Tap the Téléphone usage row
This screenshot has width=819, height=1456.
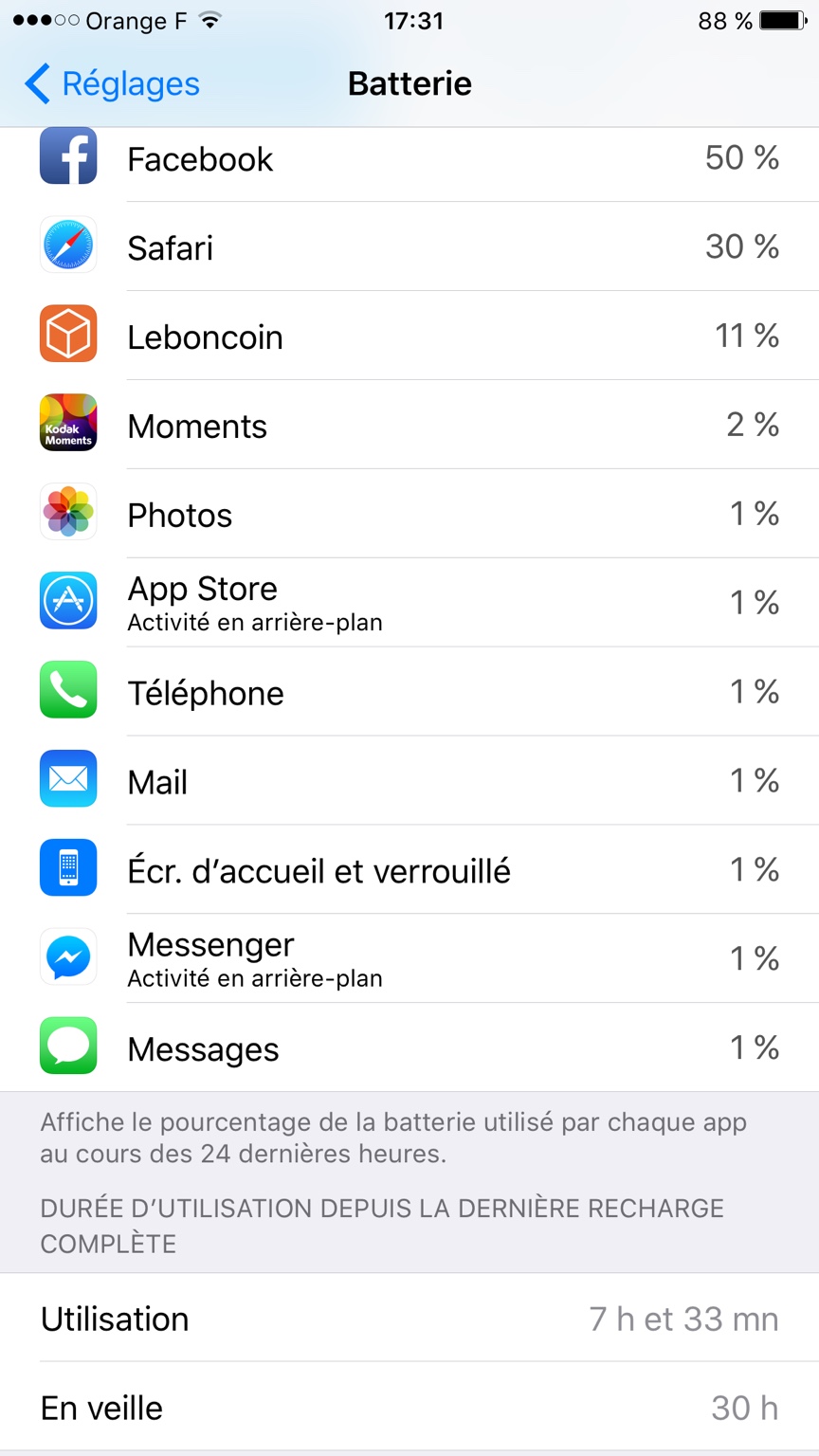(409, 693)
